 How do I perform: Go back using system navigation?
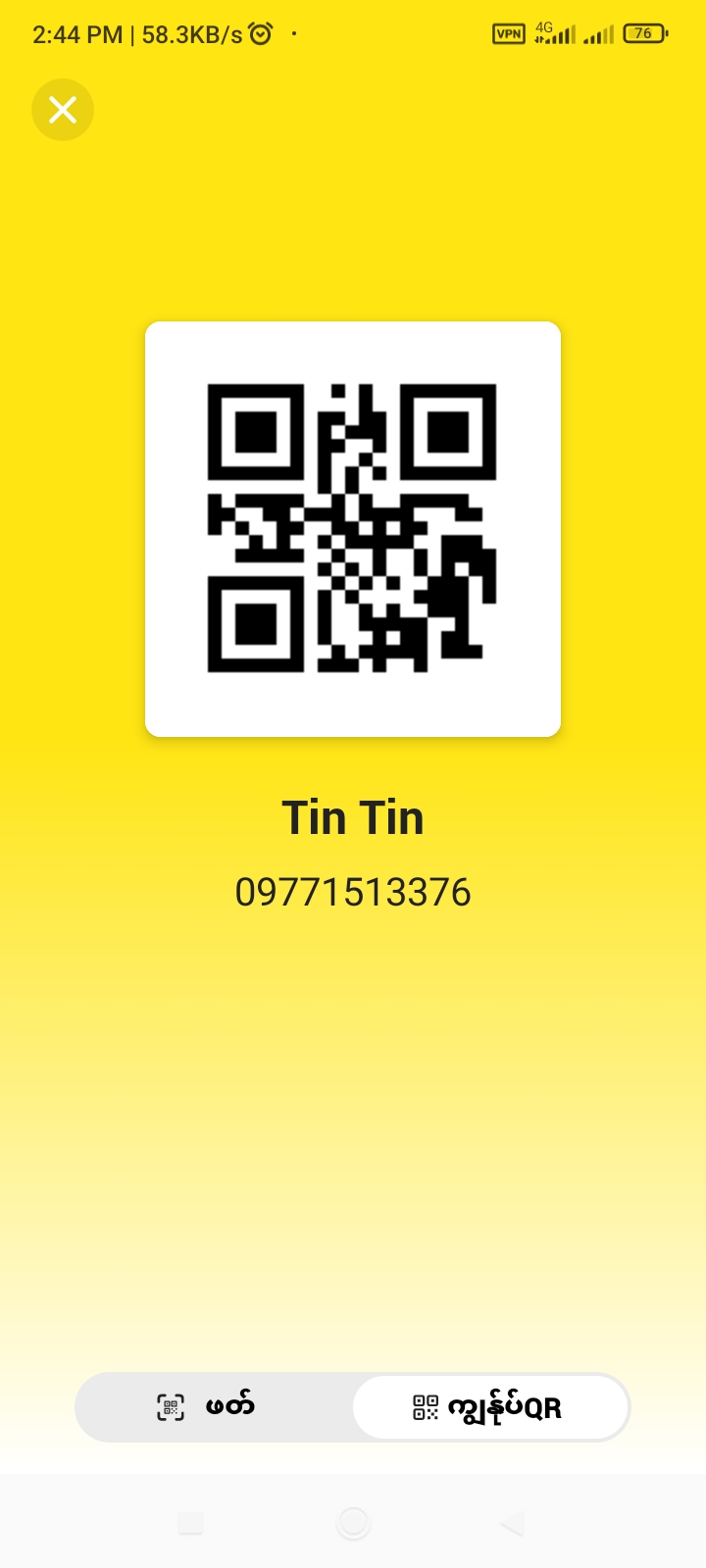(512, 1523)
